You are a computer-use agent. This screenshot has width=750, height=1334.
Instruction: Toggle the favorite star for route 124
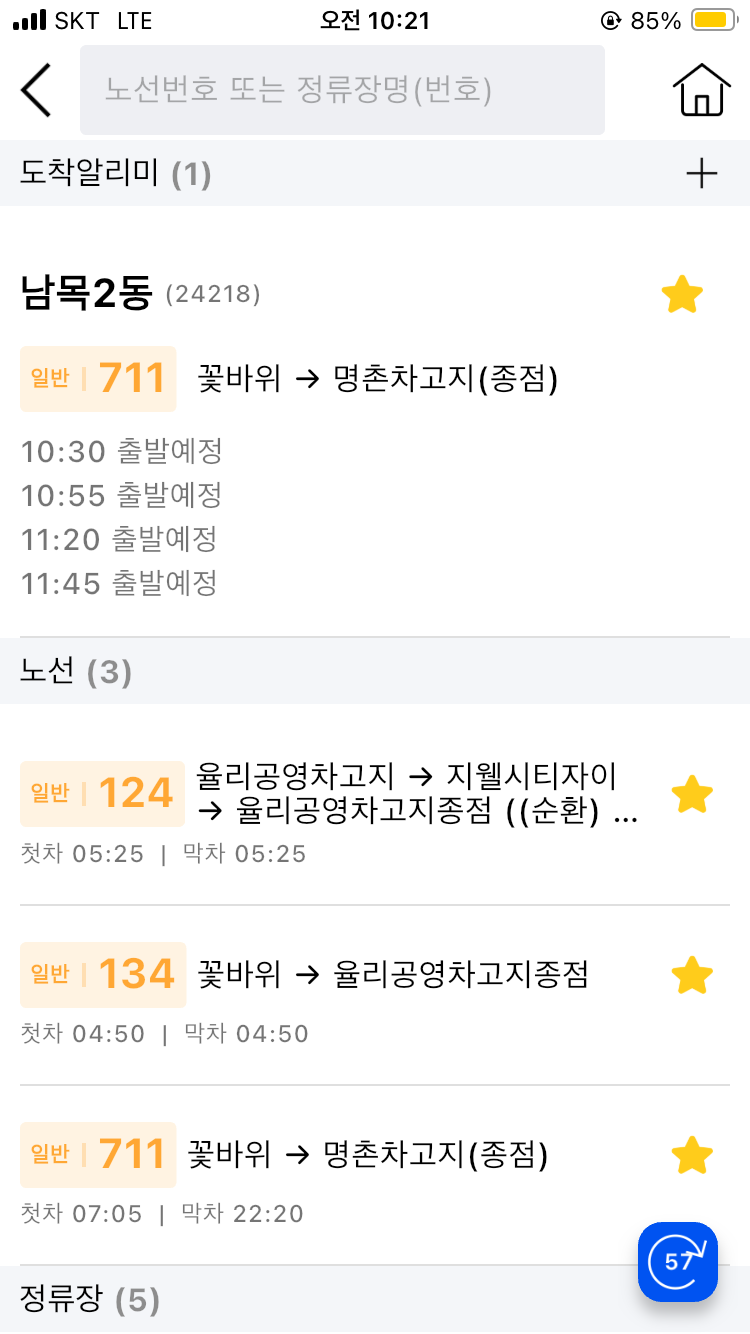tap(692, 795)
